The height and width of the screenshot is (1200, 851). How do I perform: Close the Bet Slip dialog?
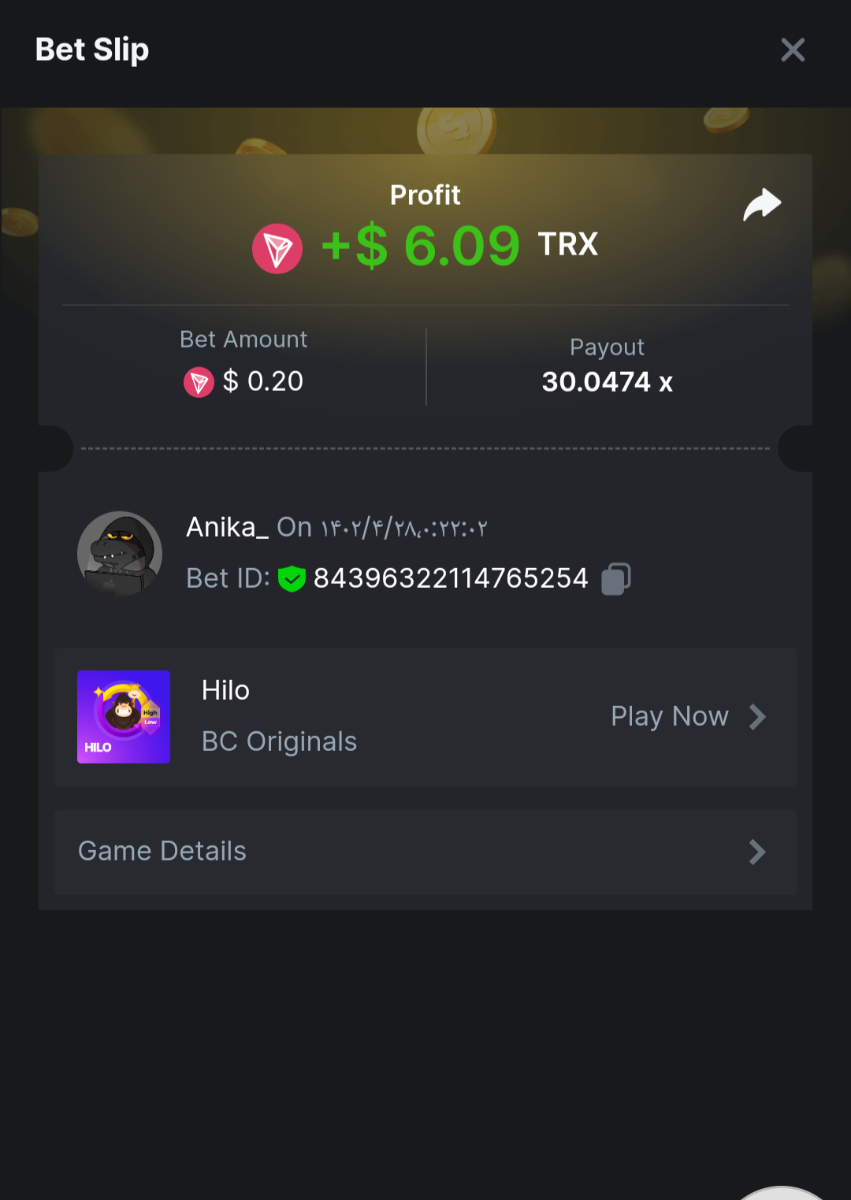[792, 50]
